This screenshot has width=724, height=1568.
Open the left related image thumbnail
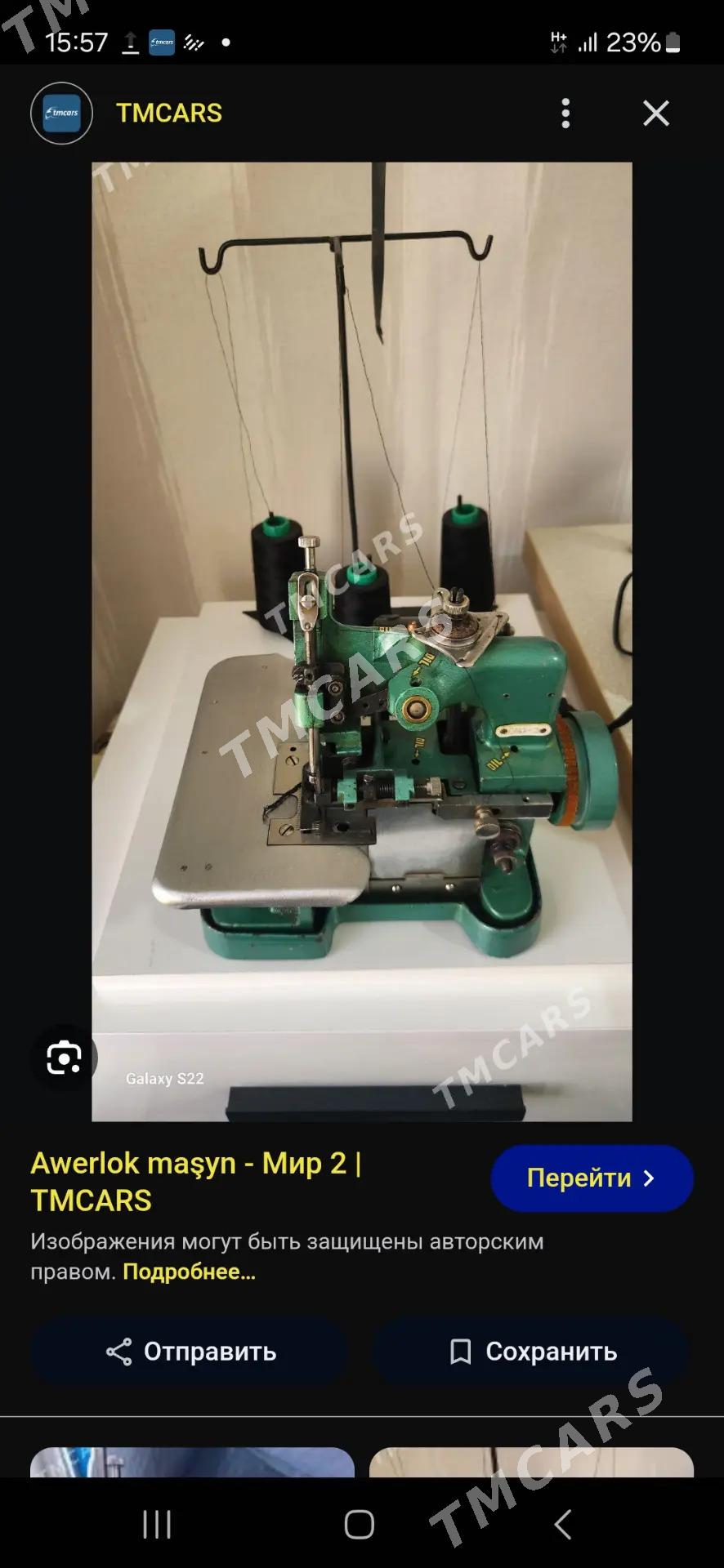click(192, 1462)
